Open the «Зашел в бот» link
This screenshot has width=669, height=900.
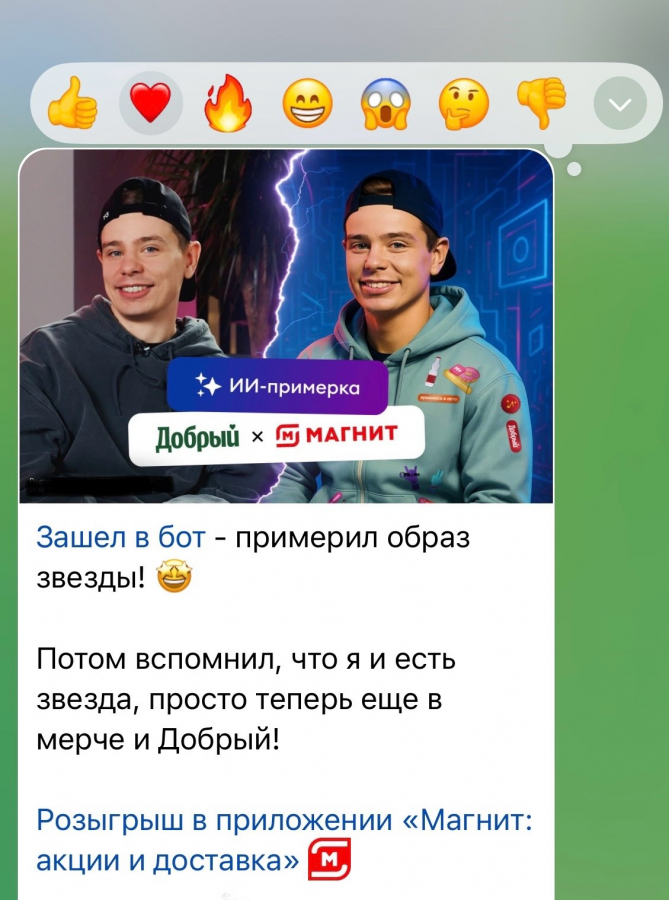point(121,537)
